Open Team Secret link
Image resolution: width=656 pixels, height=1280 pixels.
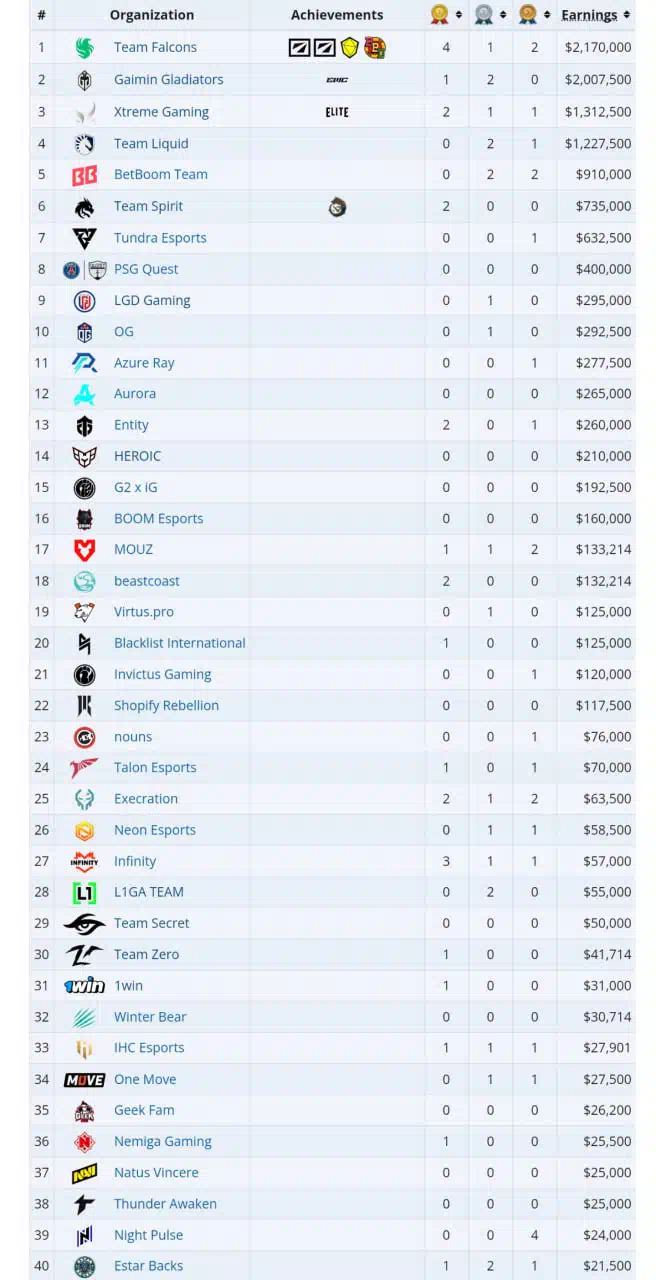[151, 923]
